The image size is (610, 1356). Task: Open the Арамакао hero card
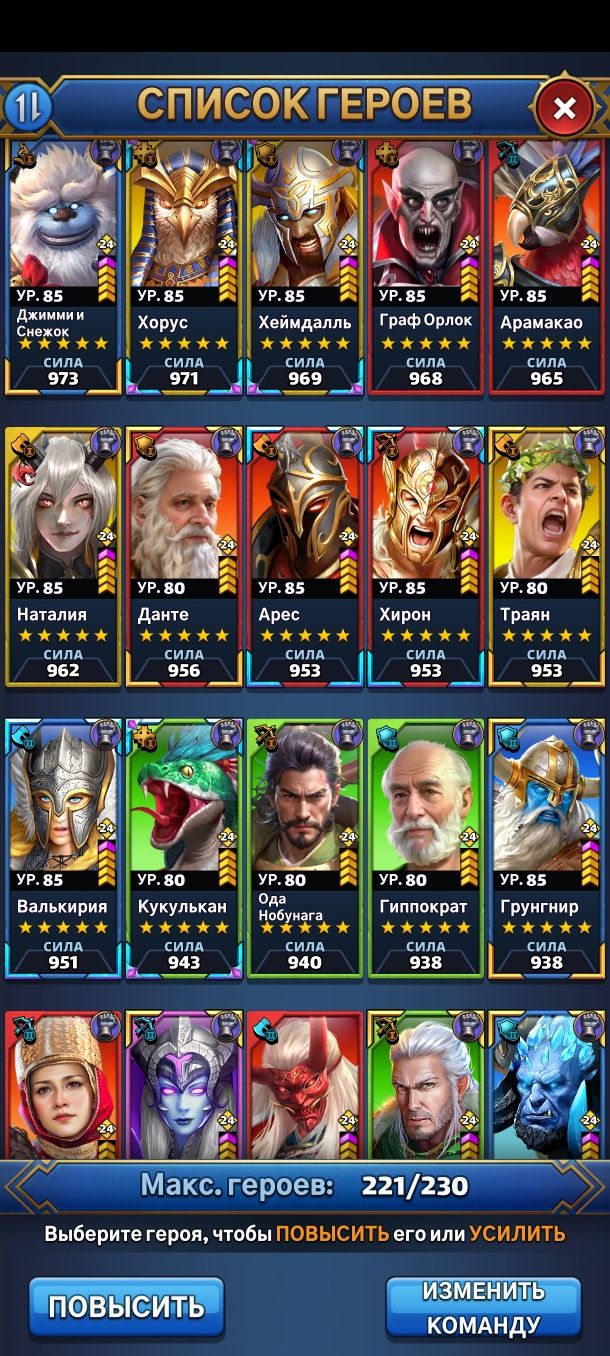click(x=546, y=265)
